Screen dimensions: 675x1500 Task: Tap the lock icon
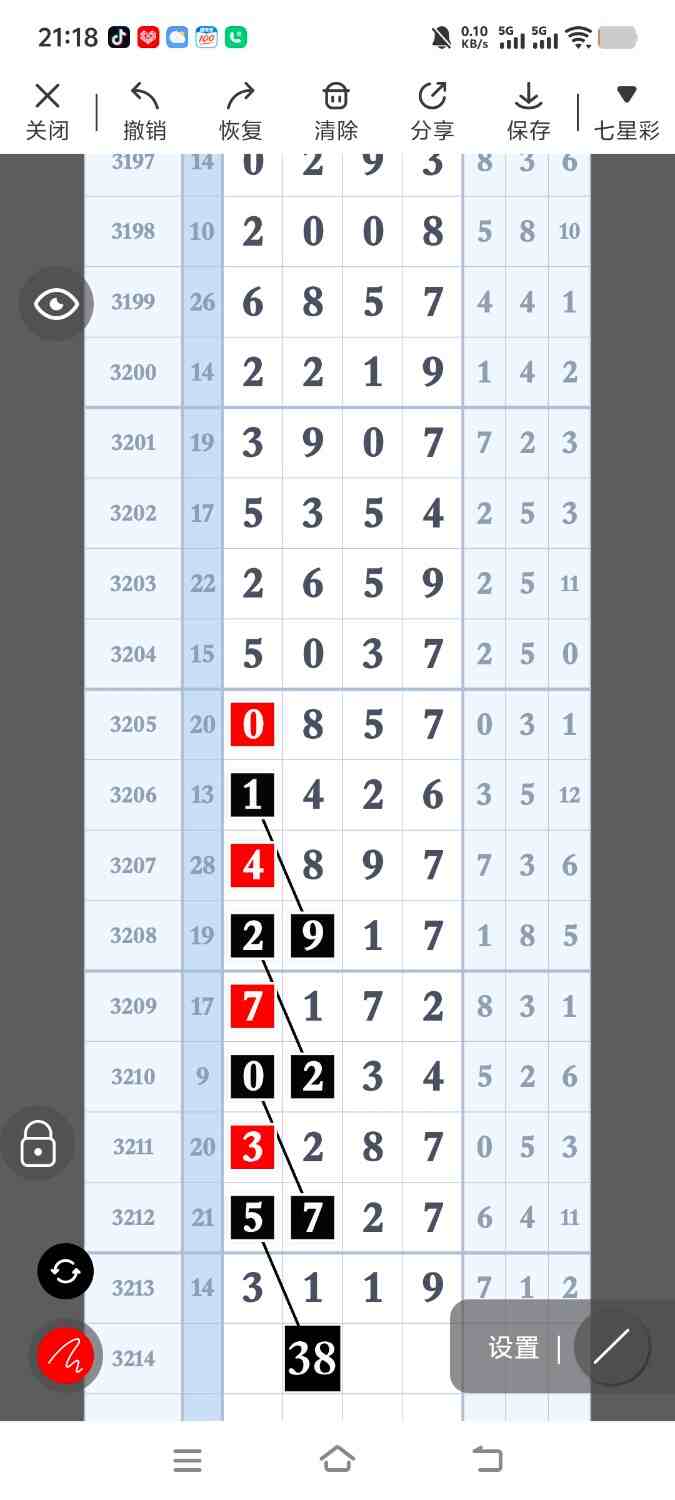38,1143
